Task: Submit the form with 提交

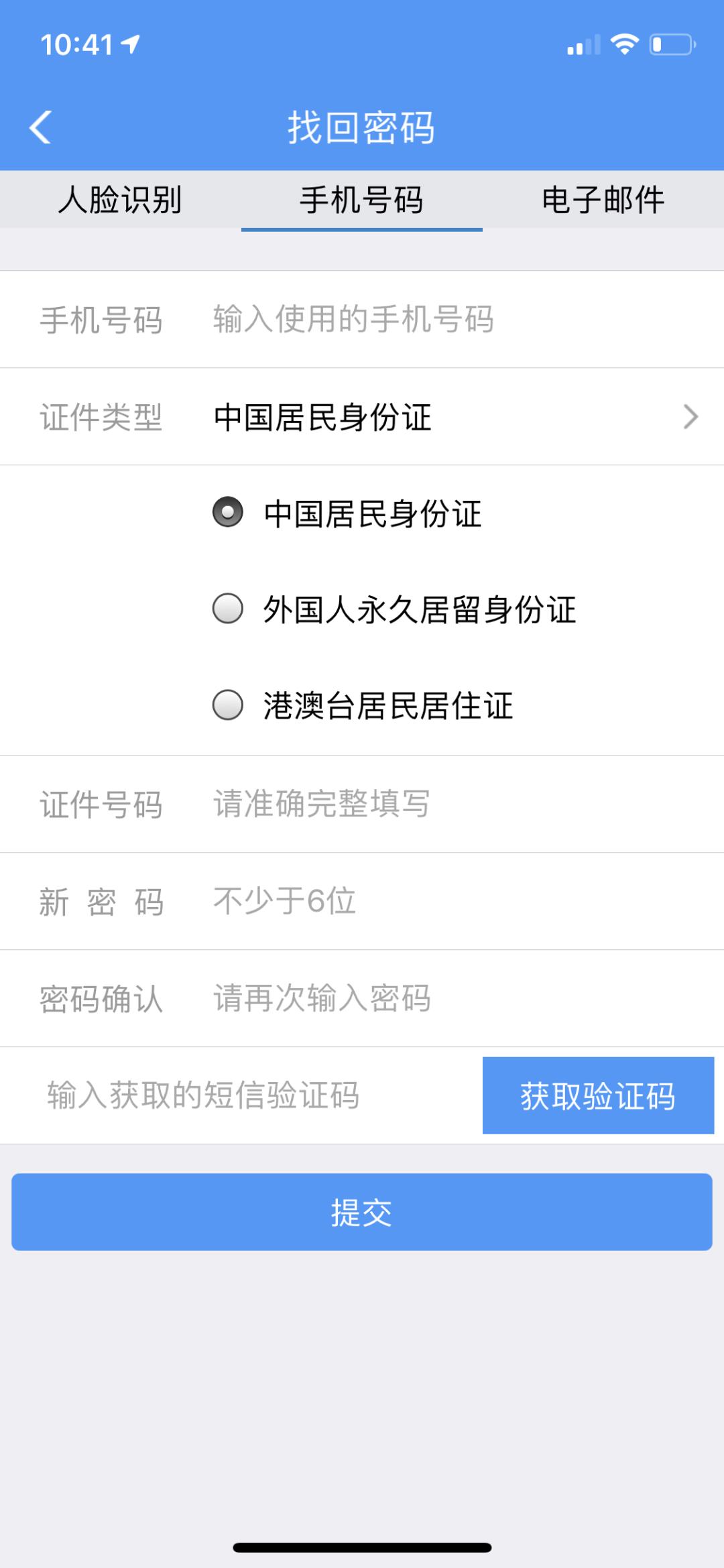Action: click(x=362, y=1212)
